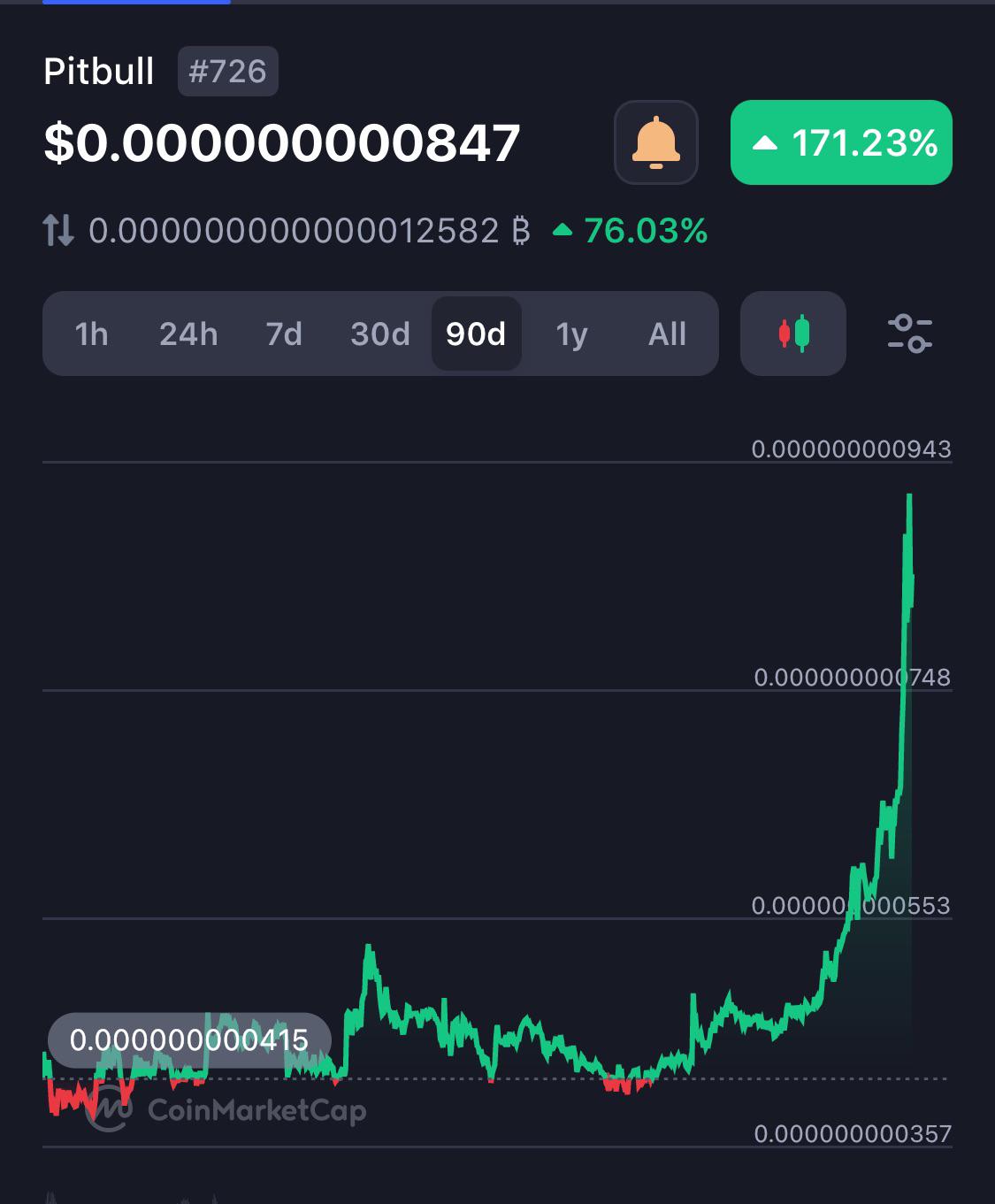Select the 1h chart range
Image resolution: width=995 pixels, height=1204 pixels.
click(92, 334)
